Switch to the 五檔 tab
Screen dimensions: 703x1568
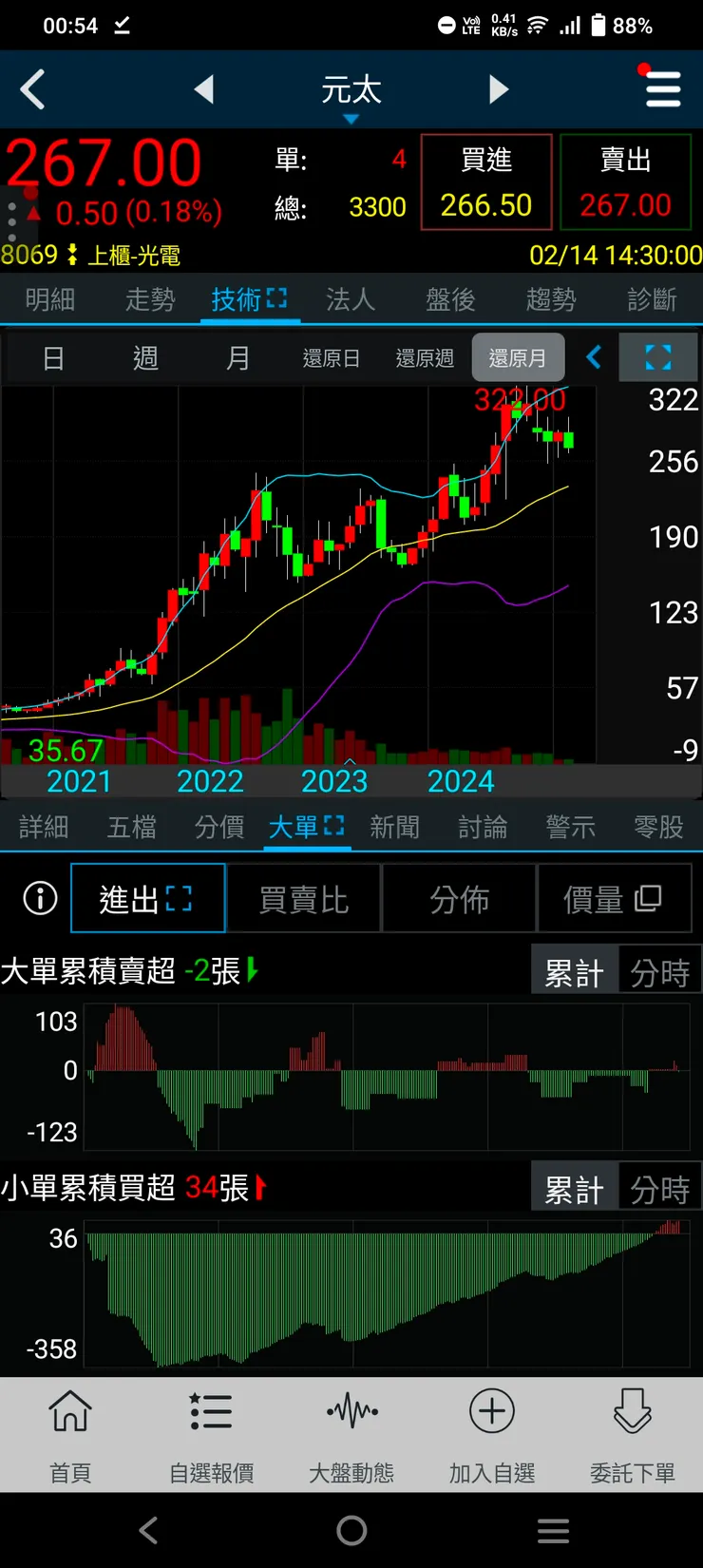131,828
